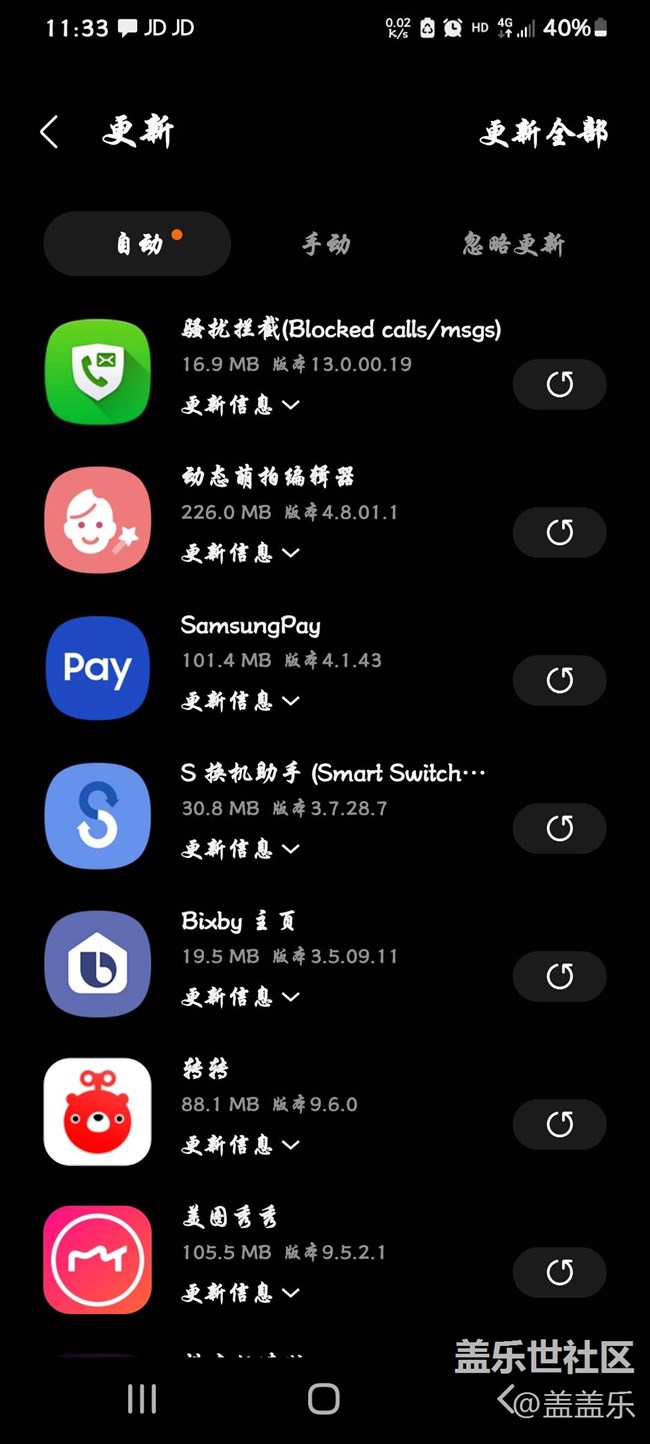Image resolution: width=650 pixels, height=1444 pixels.
Task: Switch to the 手动 tab
Action: [x=326, y=244]
